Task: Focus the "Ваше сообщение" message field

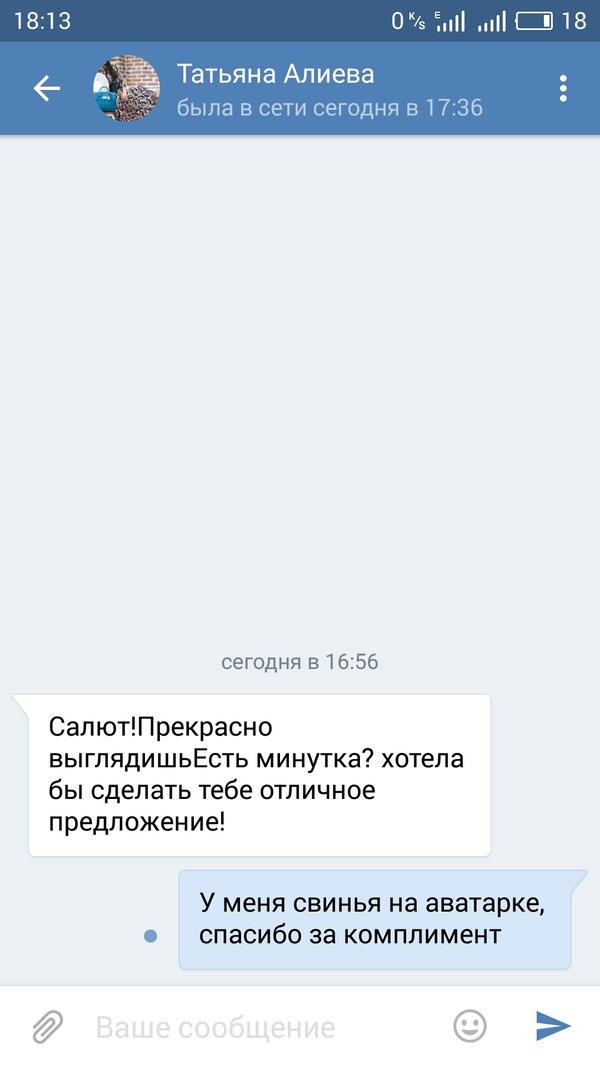Action: [x=260, y=1026]
